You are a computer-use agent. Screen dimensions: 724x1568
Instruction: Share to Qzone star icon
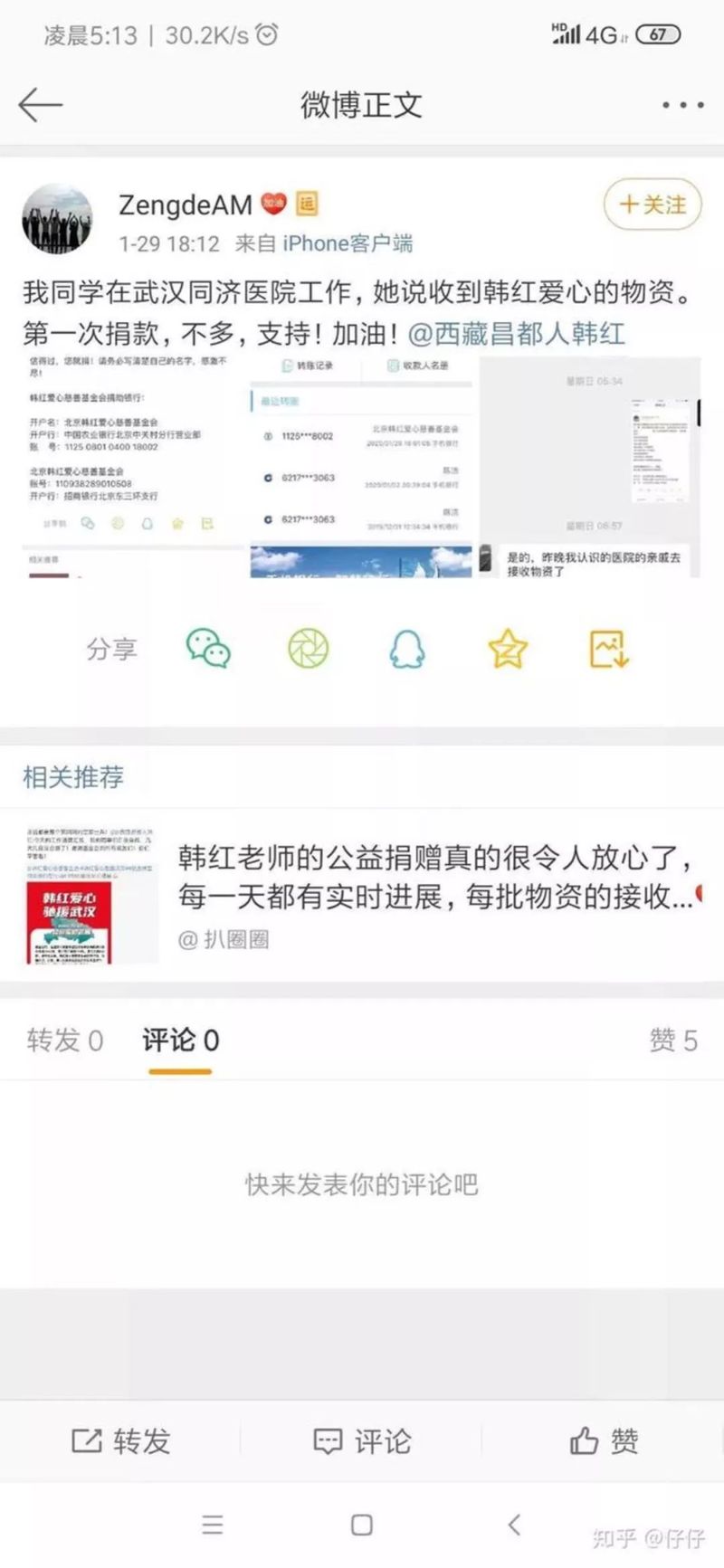(508, 649)
